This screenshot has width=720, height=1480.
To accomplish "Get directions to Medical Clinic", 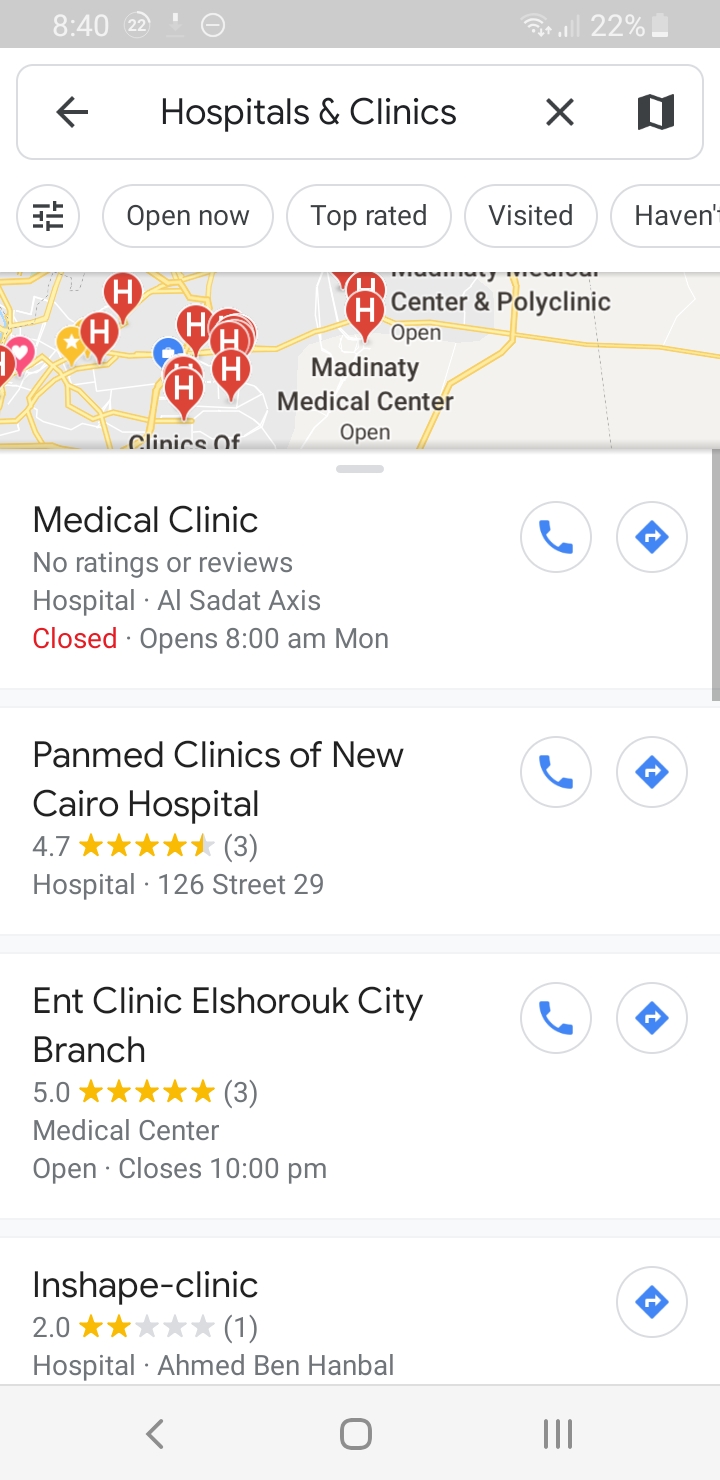I will [x=652, y=537].
